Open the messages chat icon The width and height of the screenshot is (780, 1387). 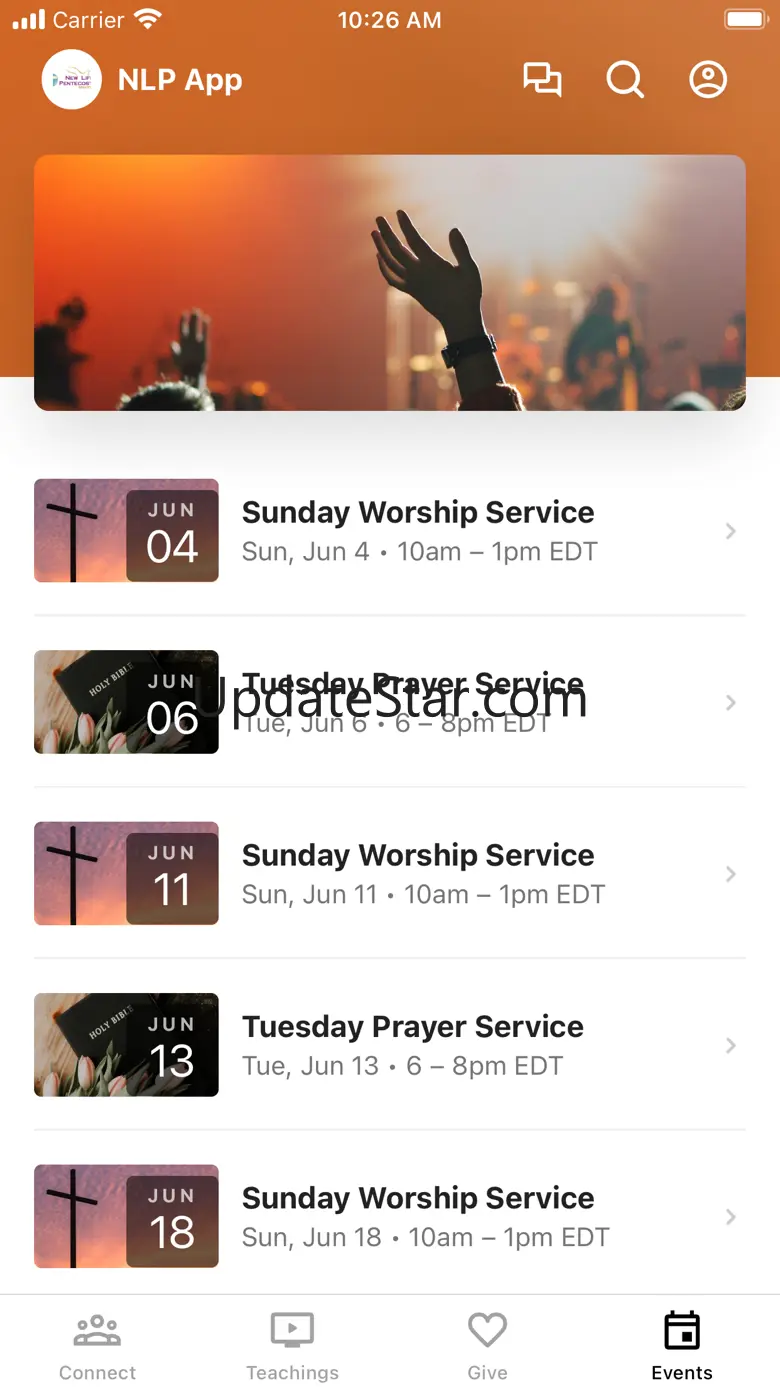[542, 80]
